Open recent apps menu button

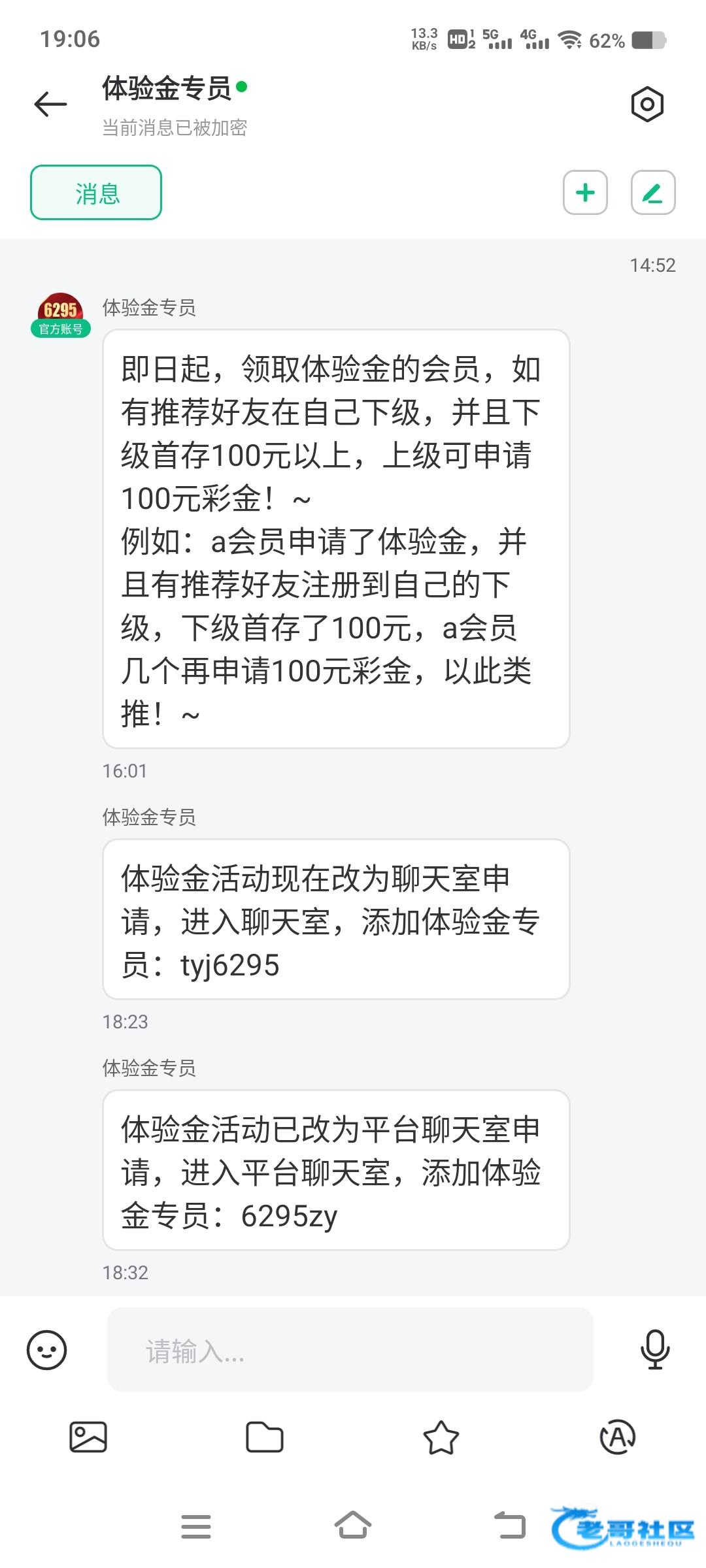click(x=196, y=1526)
